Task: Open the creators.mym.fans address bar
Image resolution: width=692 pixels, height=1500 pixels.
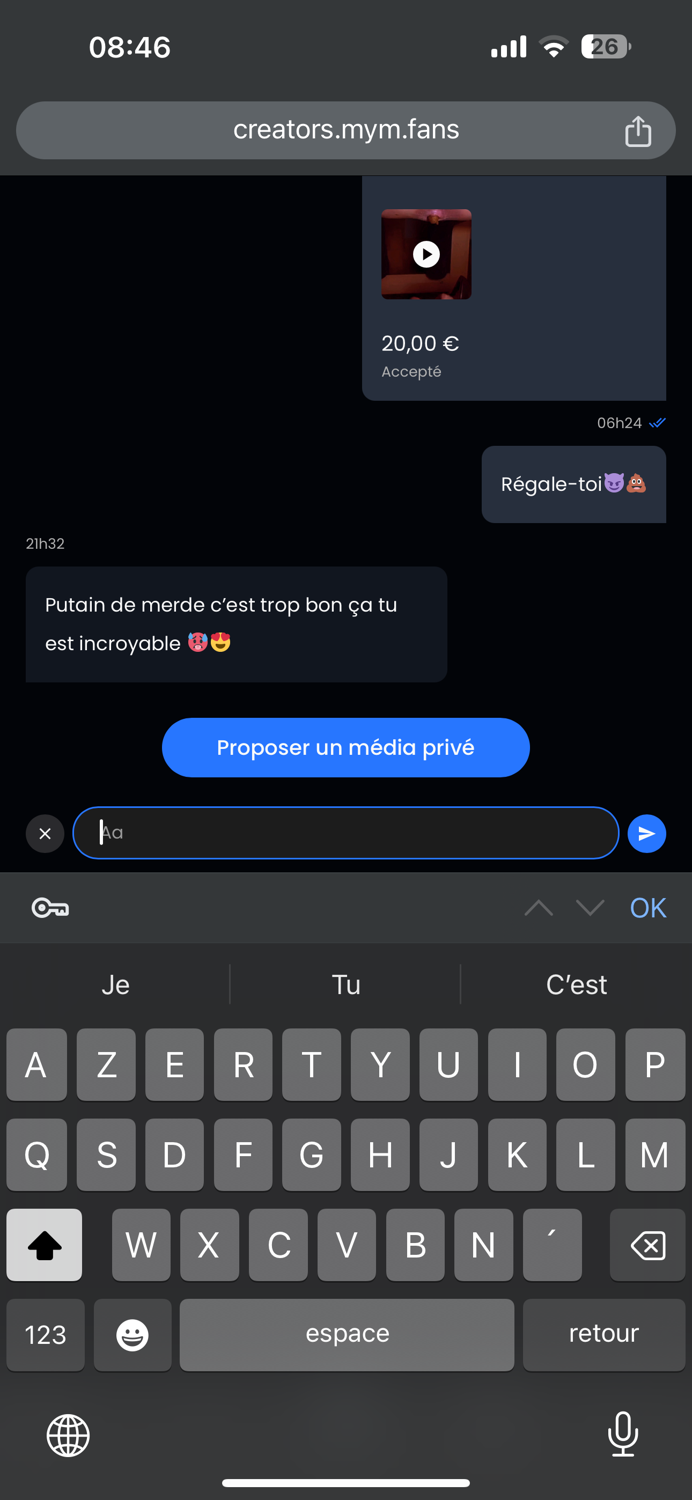Action: coord(345,130)
